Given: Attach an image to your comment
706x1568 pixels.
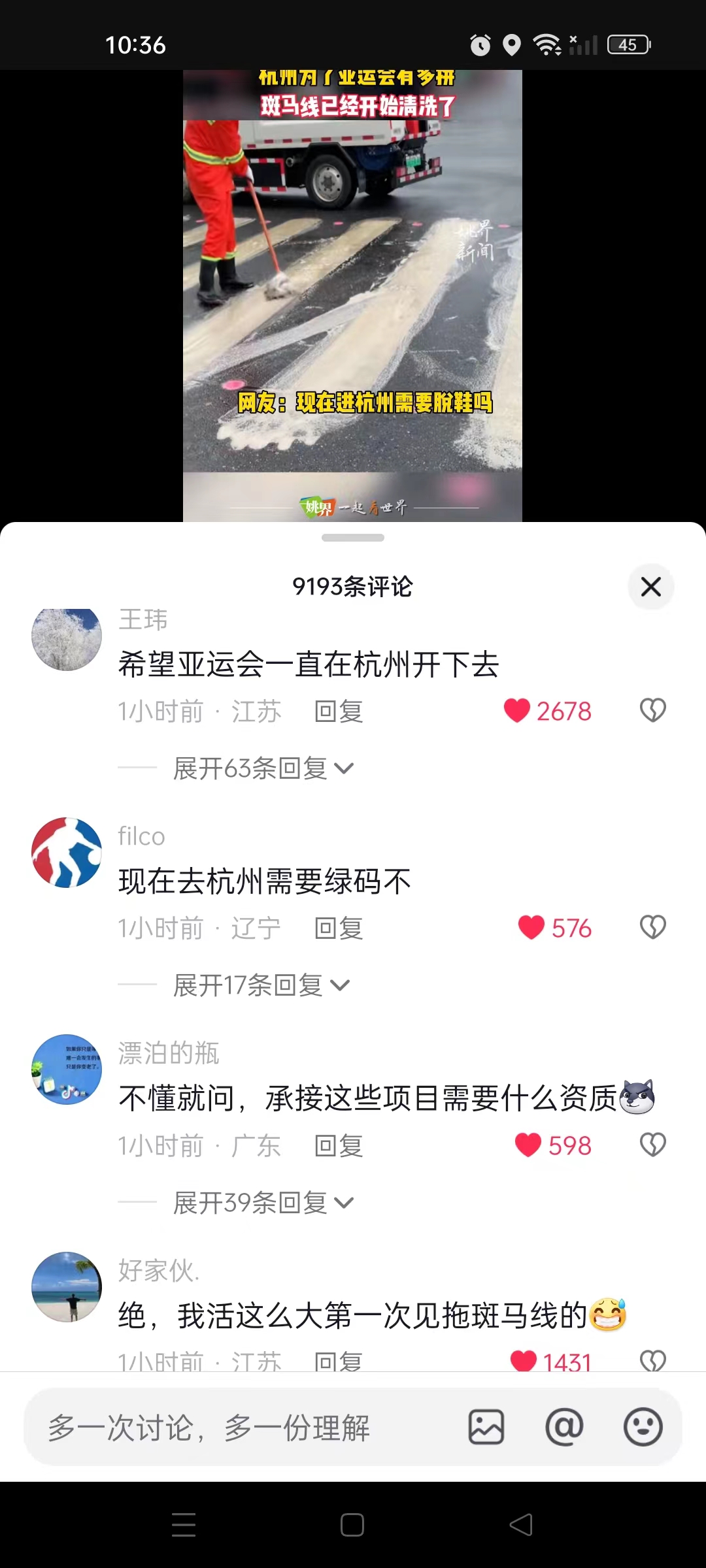Looking at the screenshot, I should click(486, 1428).
